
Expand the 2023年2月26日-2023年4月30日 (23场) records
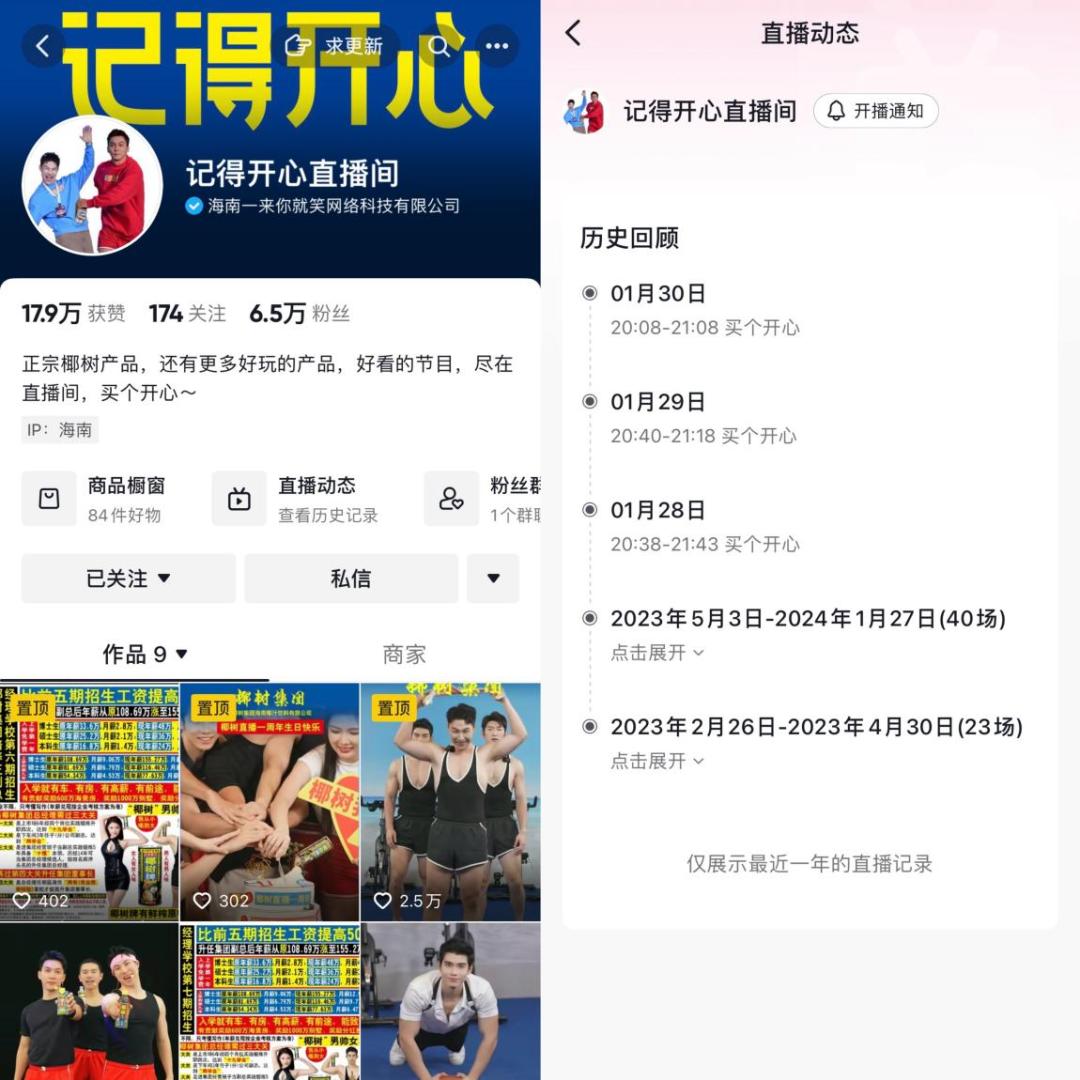657,761
